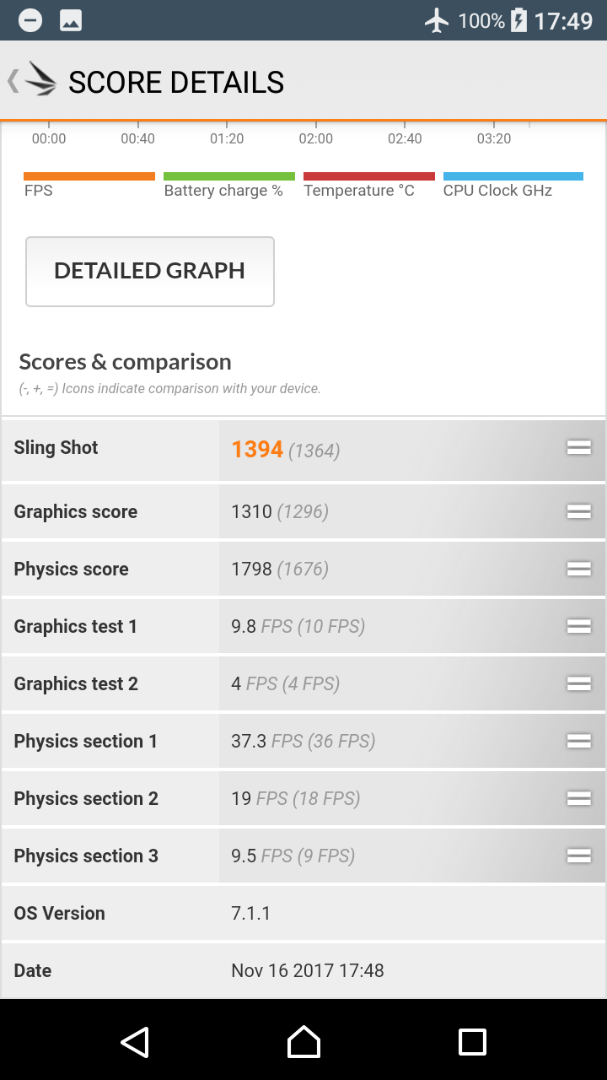Open recent apps from the navigation bar
The width and height of the screenshot is (607, 1080).
(472, 1041)
